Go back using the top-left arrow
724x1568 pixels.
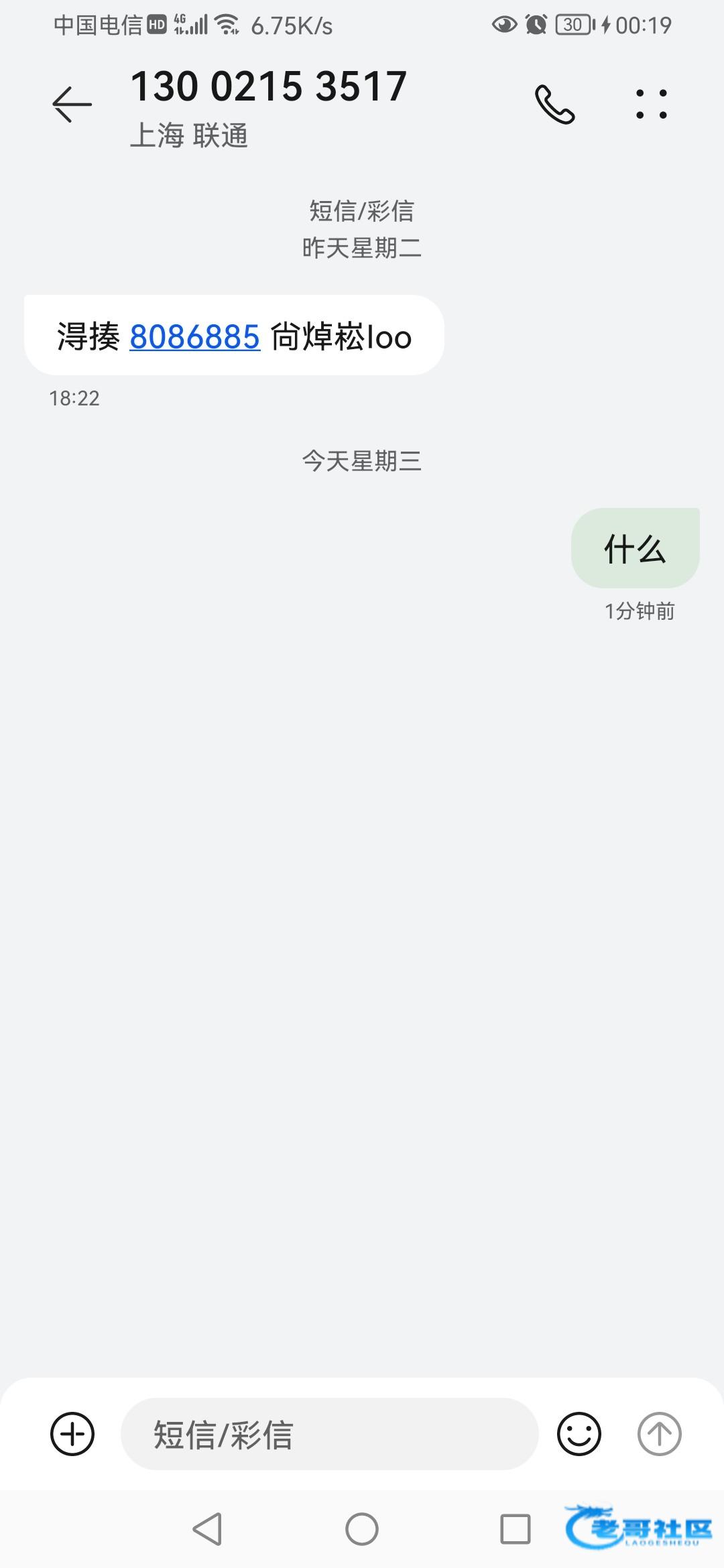[x=72, y=105]
